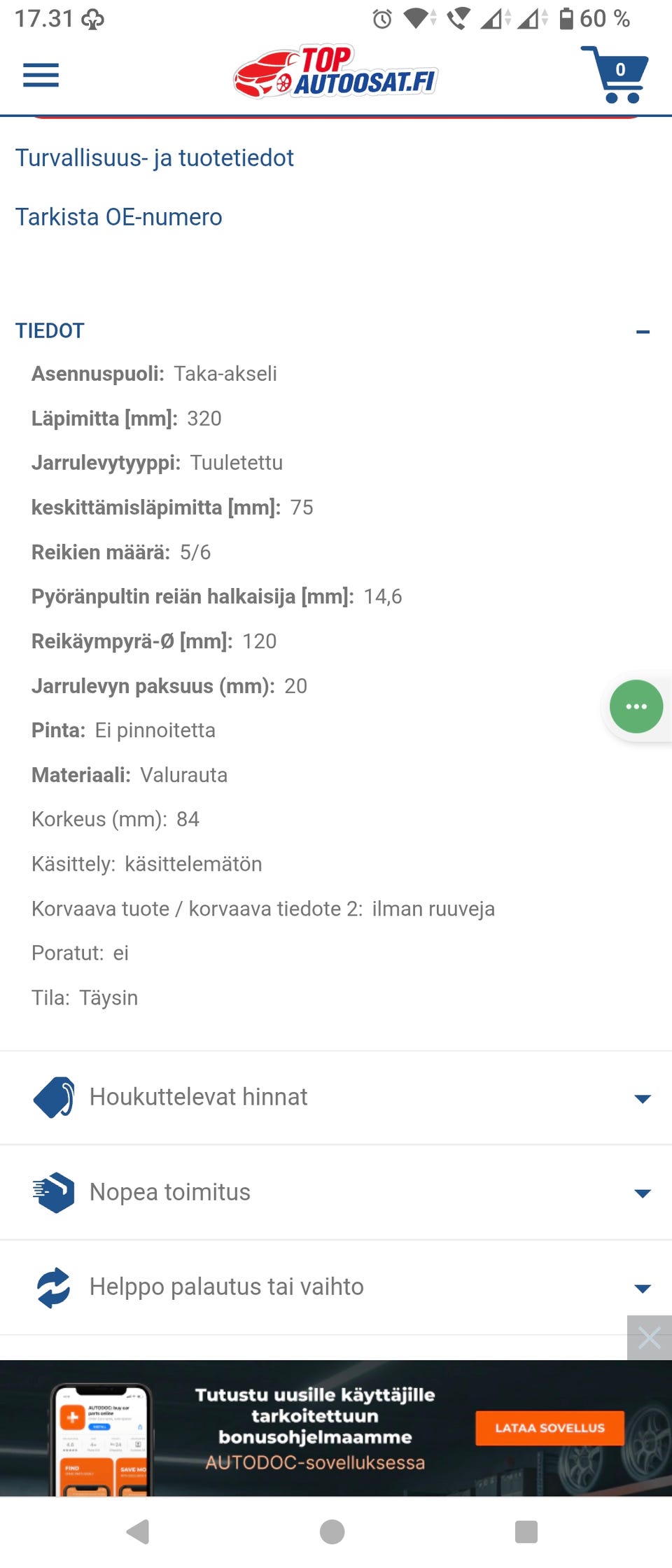Collapse the TIEDOT section

(x=643, y=332)
